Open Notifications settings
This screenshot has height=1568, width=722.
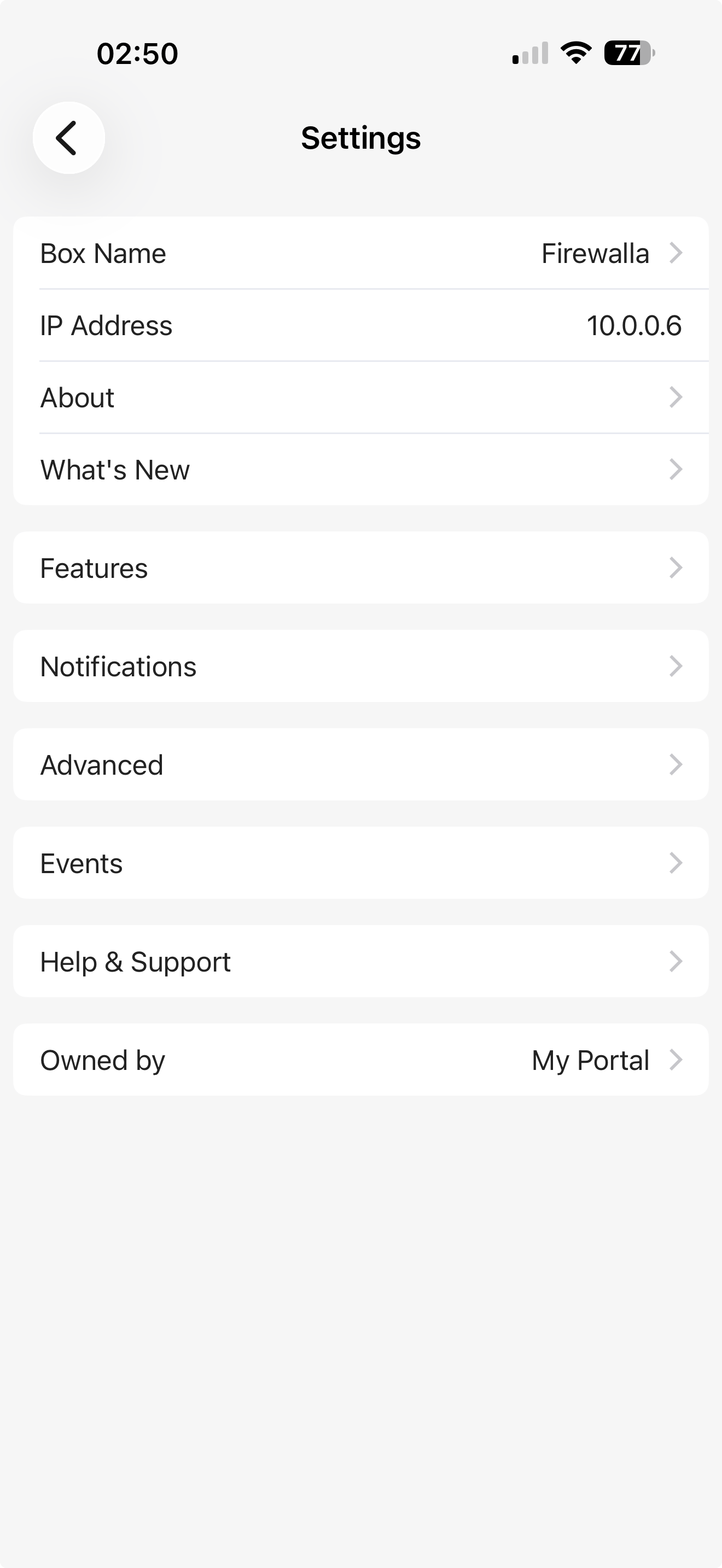[x=360, y=666]
